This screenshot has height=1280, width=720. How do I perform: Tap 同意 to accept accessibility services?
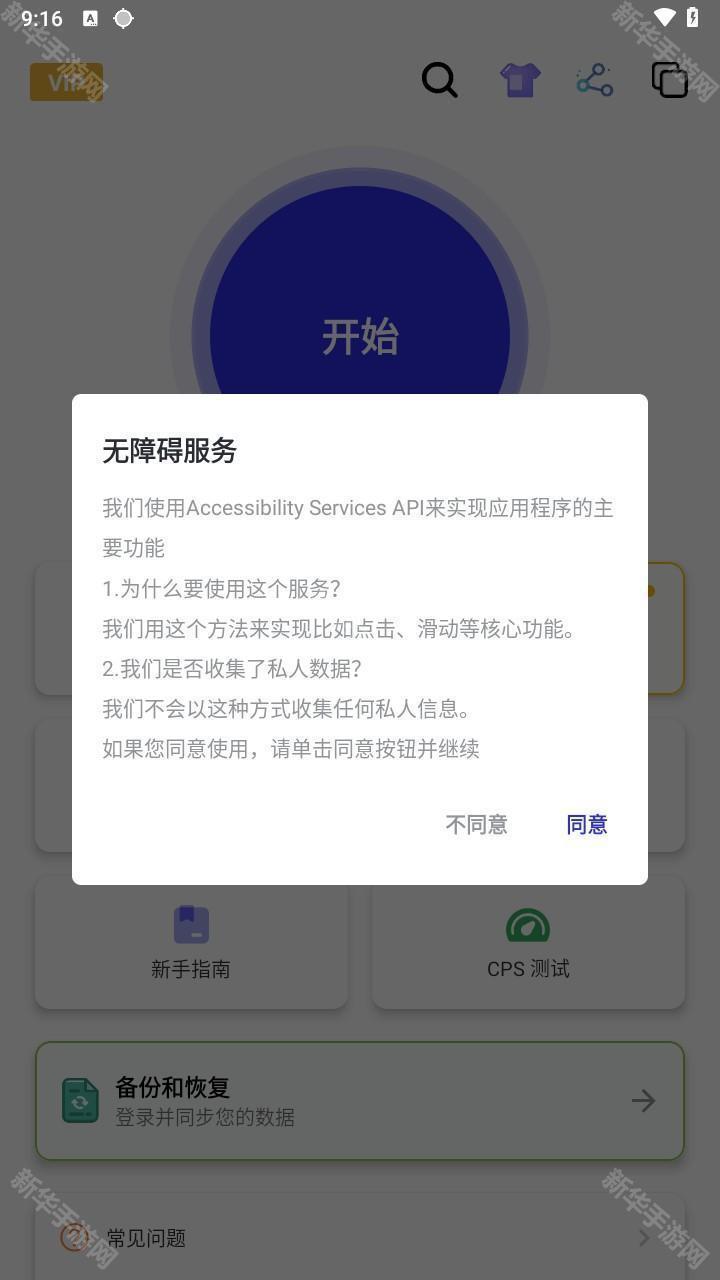(x=587, y=824)
